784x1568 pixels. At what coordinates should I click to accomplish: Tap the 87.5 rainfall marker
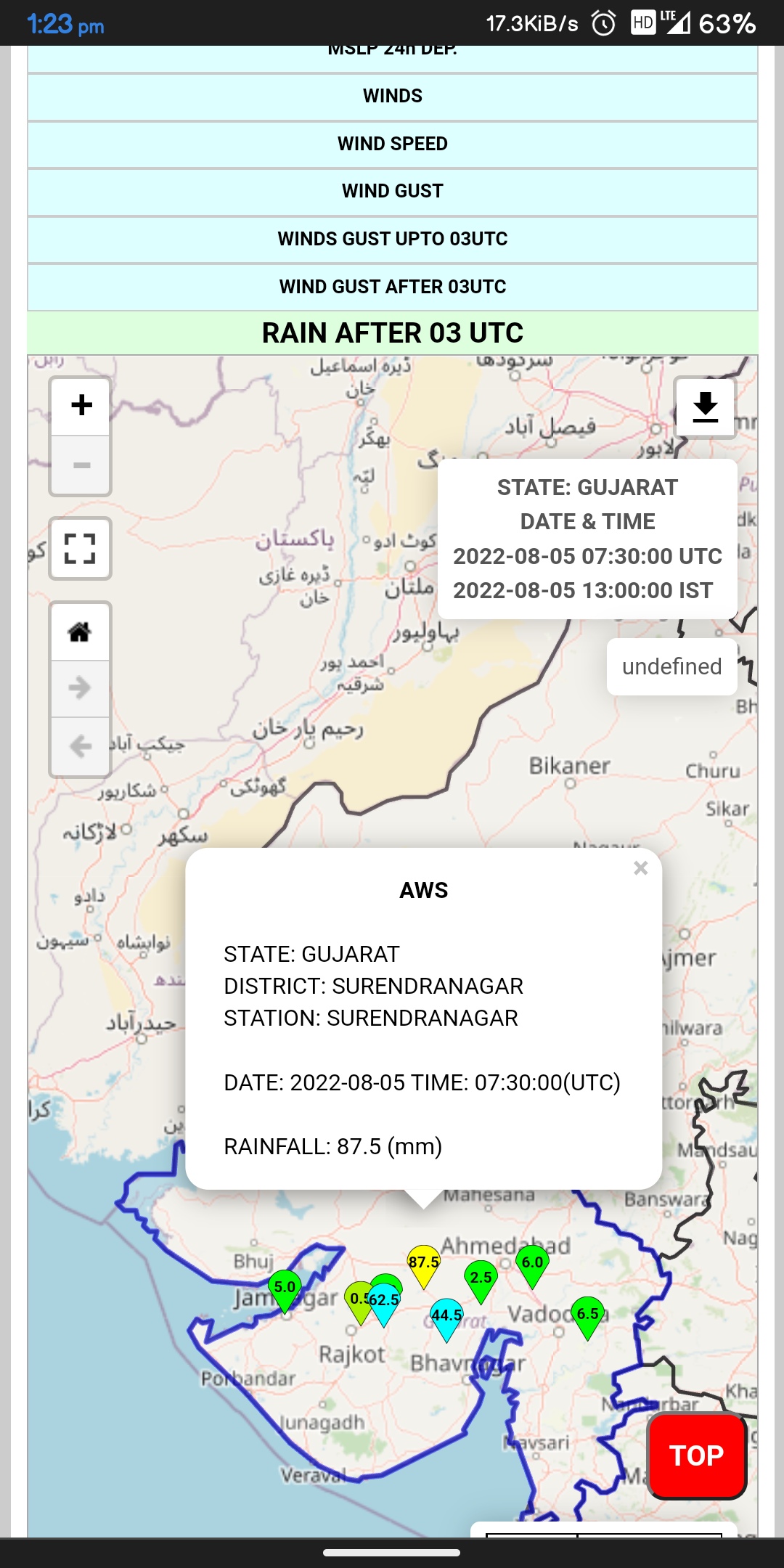(423, 1263)
